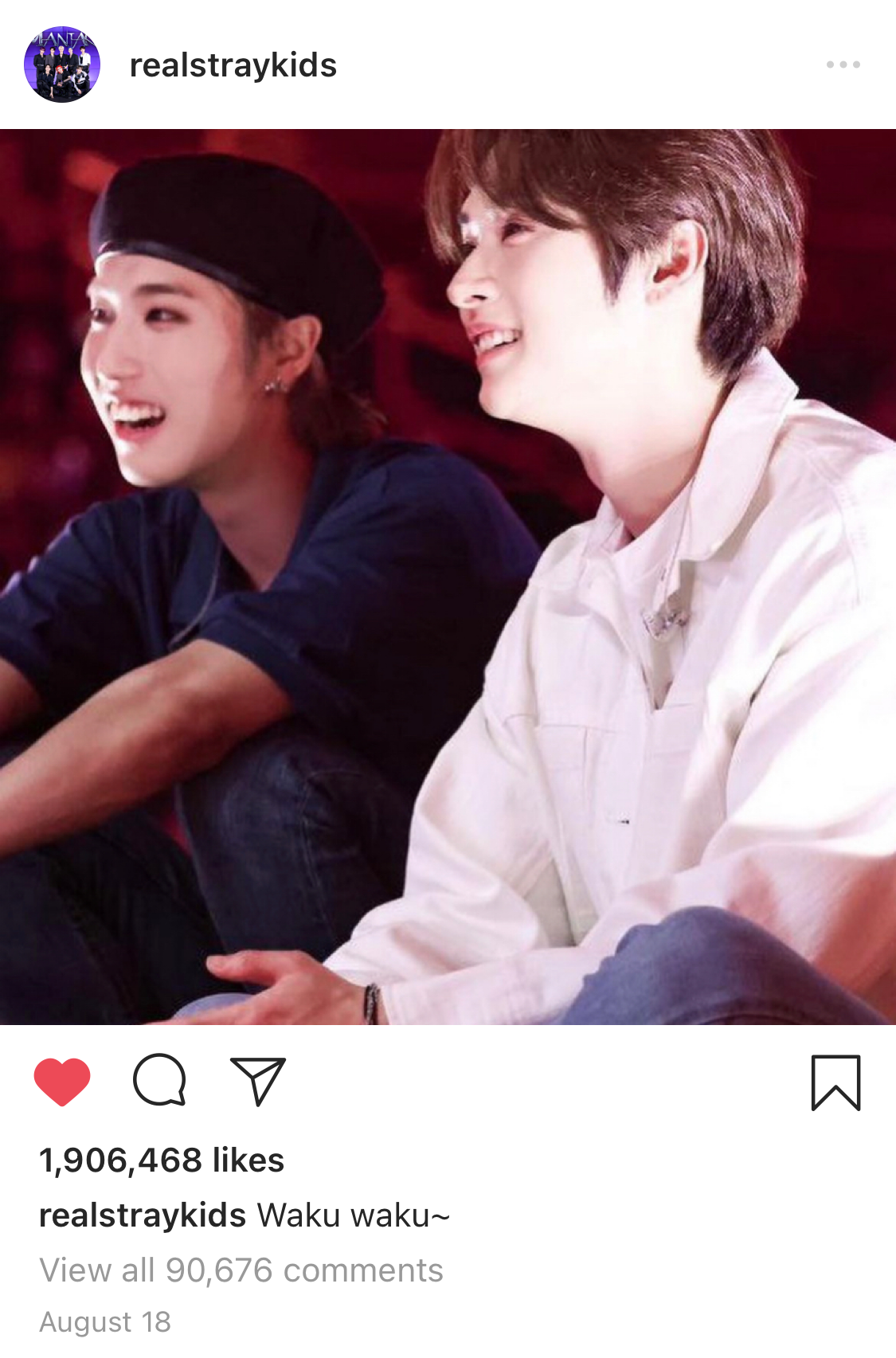Open realstraykids profile picture
896x1358 pixels.
click(x=62, y=65)
